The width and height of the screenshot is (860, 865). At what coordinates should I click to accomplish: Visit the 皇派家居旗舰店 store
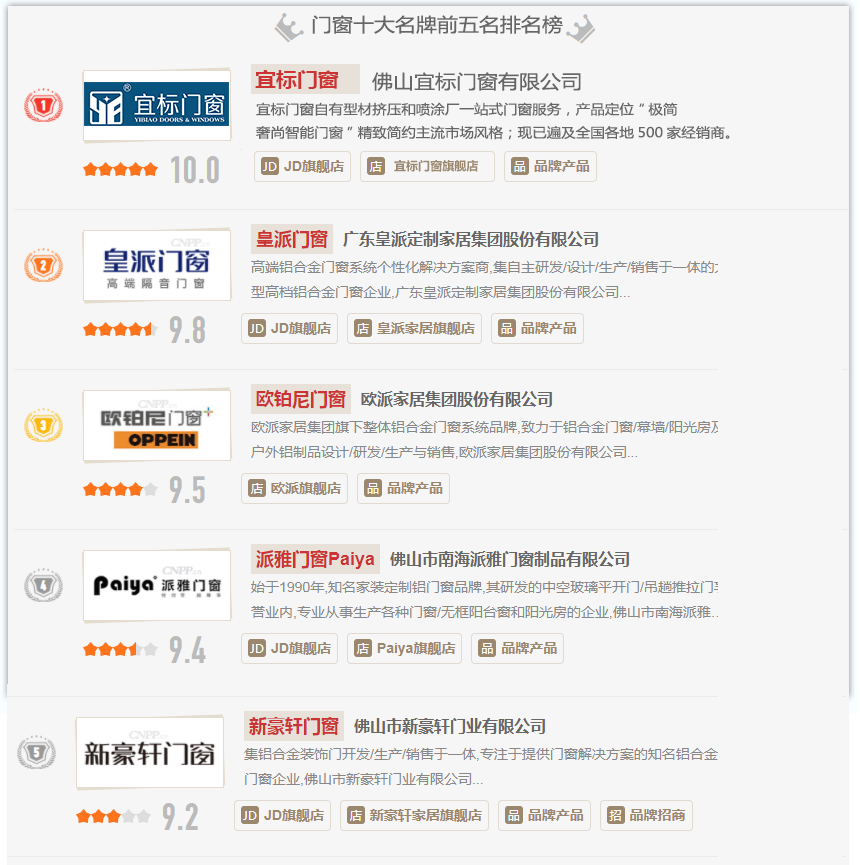(414, 328)
